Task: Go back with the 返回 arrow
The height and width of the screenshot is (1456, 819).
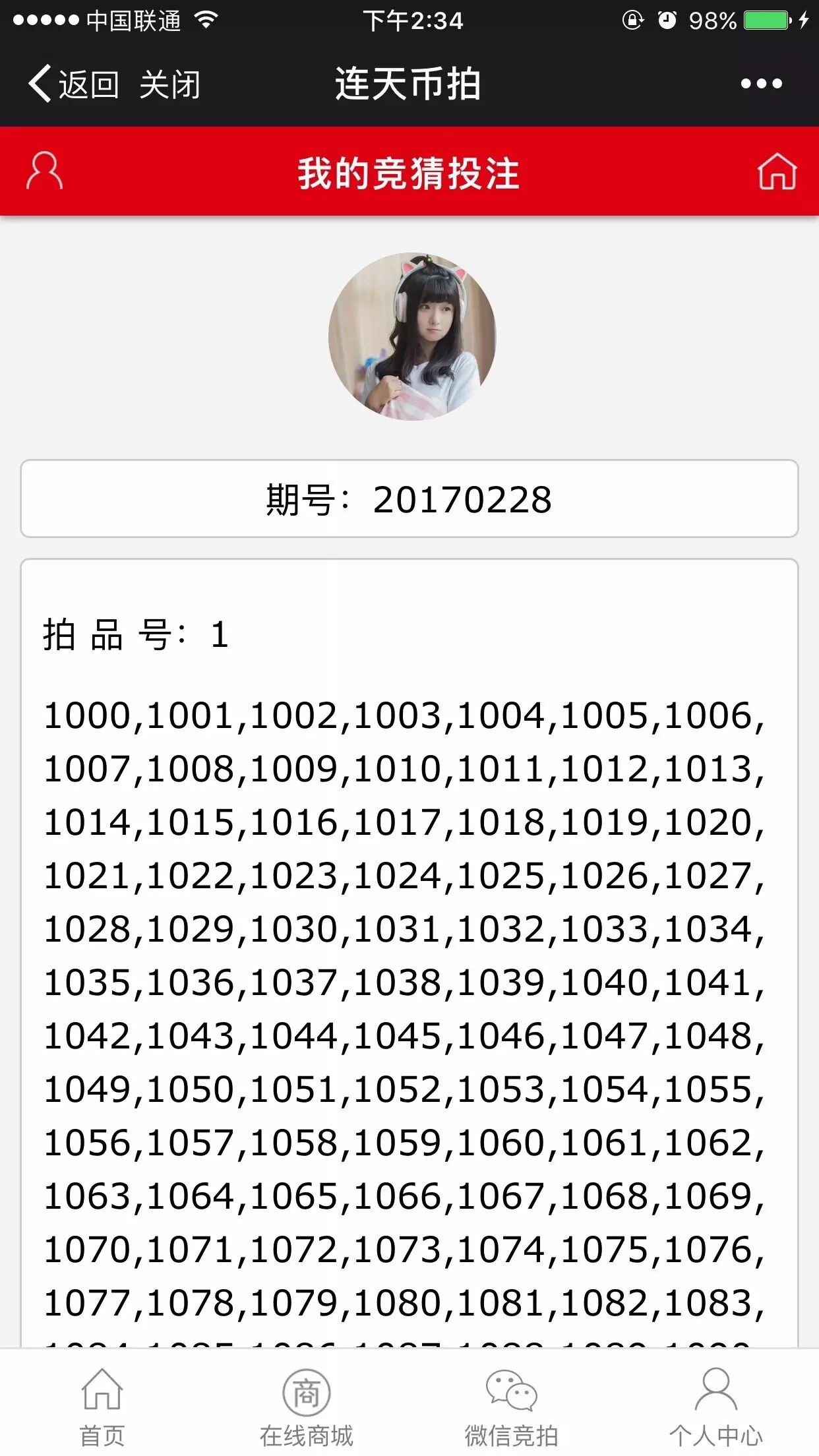Action: tap(73, 84)
